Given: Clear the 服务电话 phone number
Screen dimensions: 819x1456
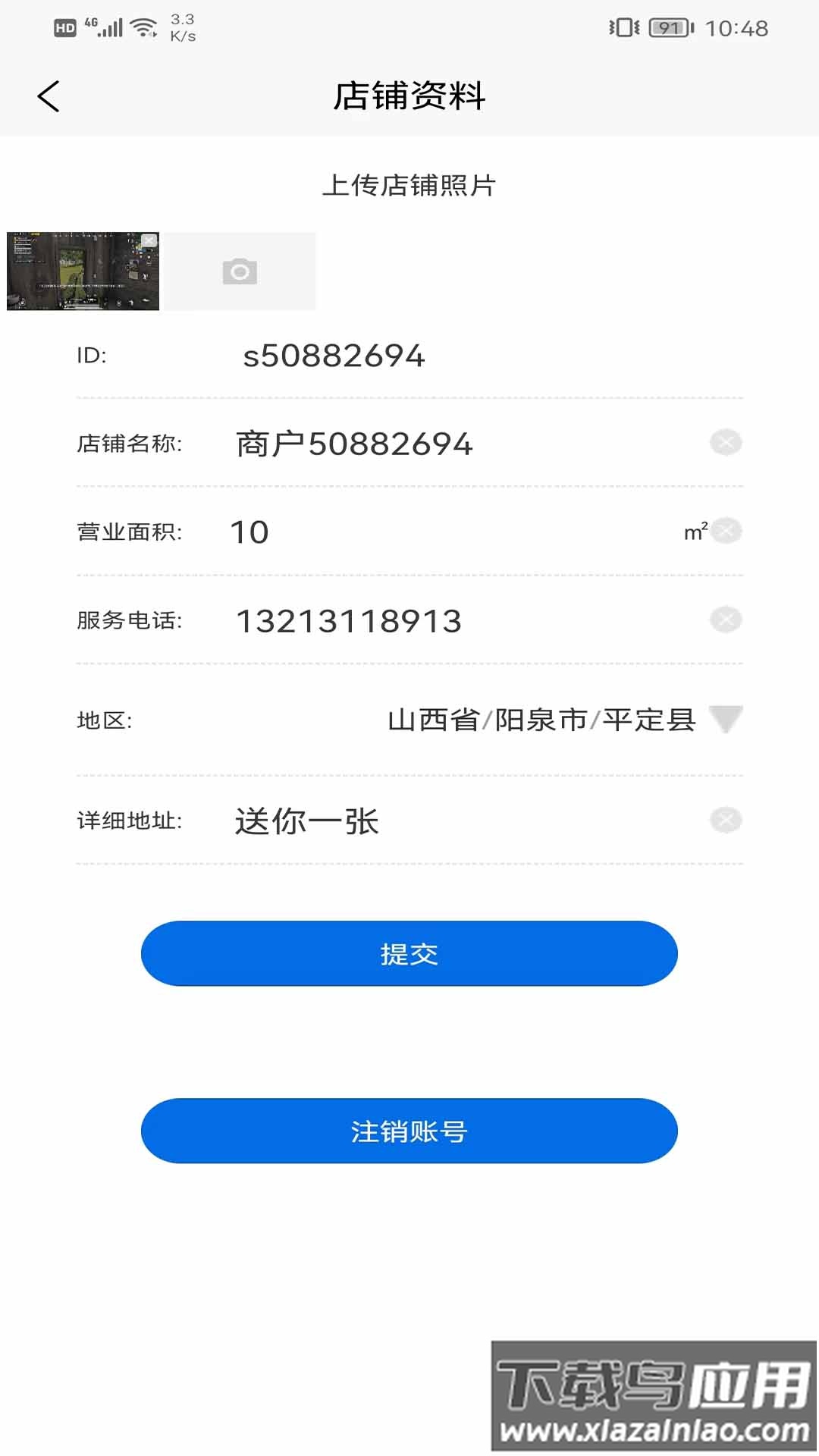Looking at the screenshot, I should 726,619.
